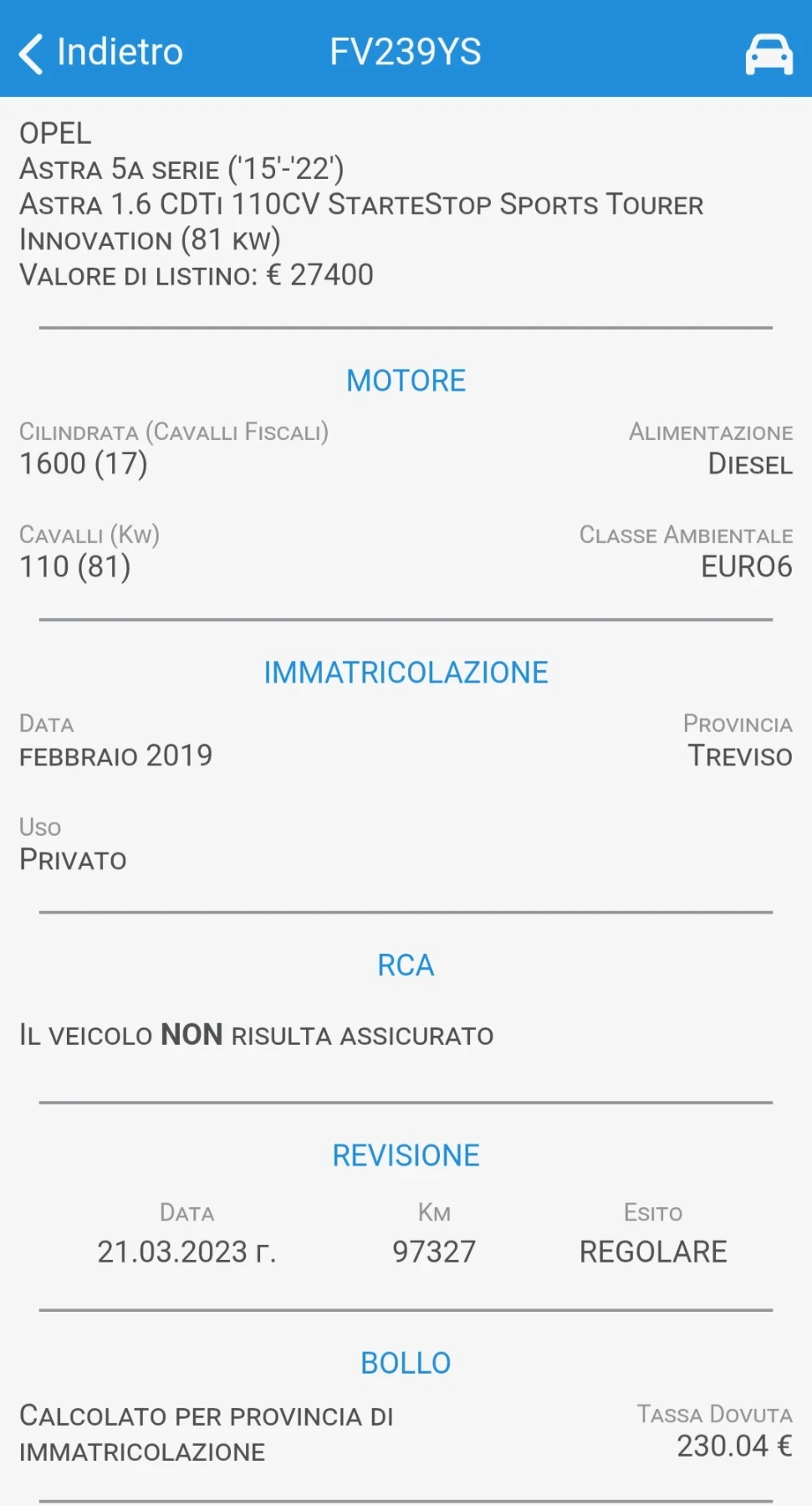The width and height of the screenshot is (812, 1506).
Task: Tap the Classe Ambientale EURO6 value
Action: tap(745, 566)
